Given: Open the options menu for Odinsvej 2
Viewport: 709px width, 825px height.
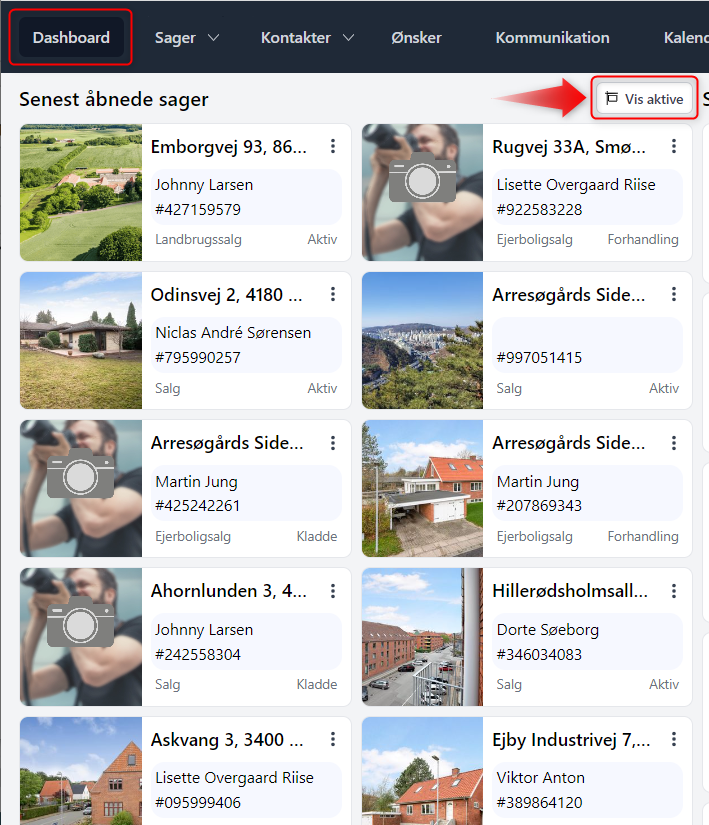Looking at the screenshot, I should 333,295.
